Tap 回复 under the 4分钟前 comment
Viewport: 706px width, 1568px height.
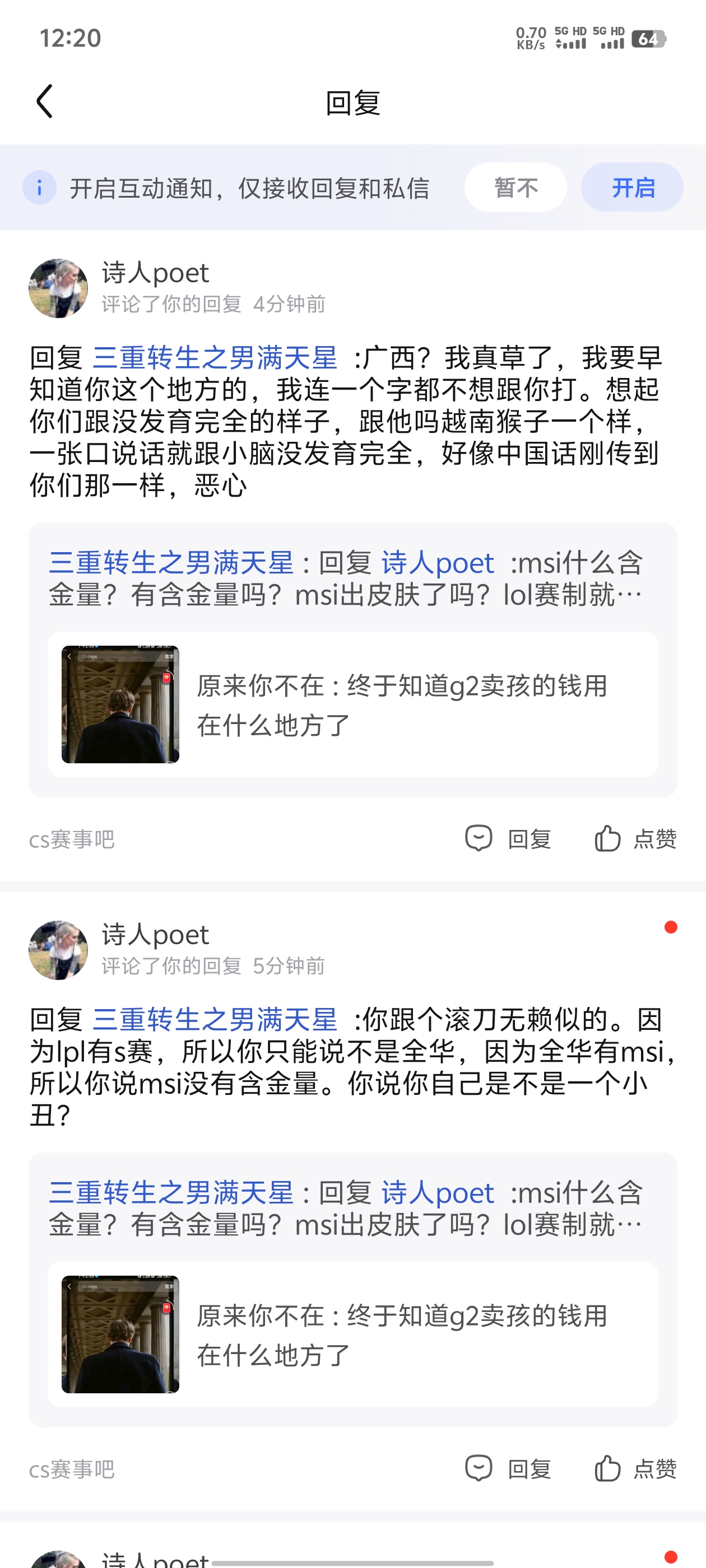[x=508, y=839]
